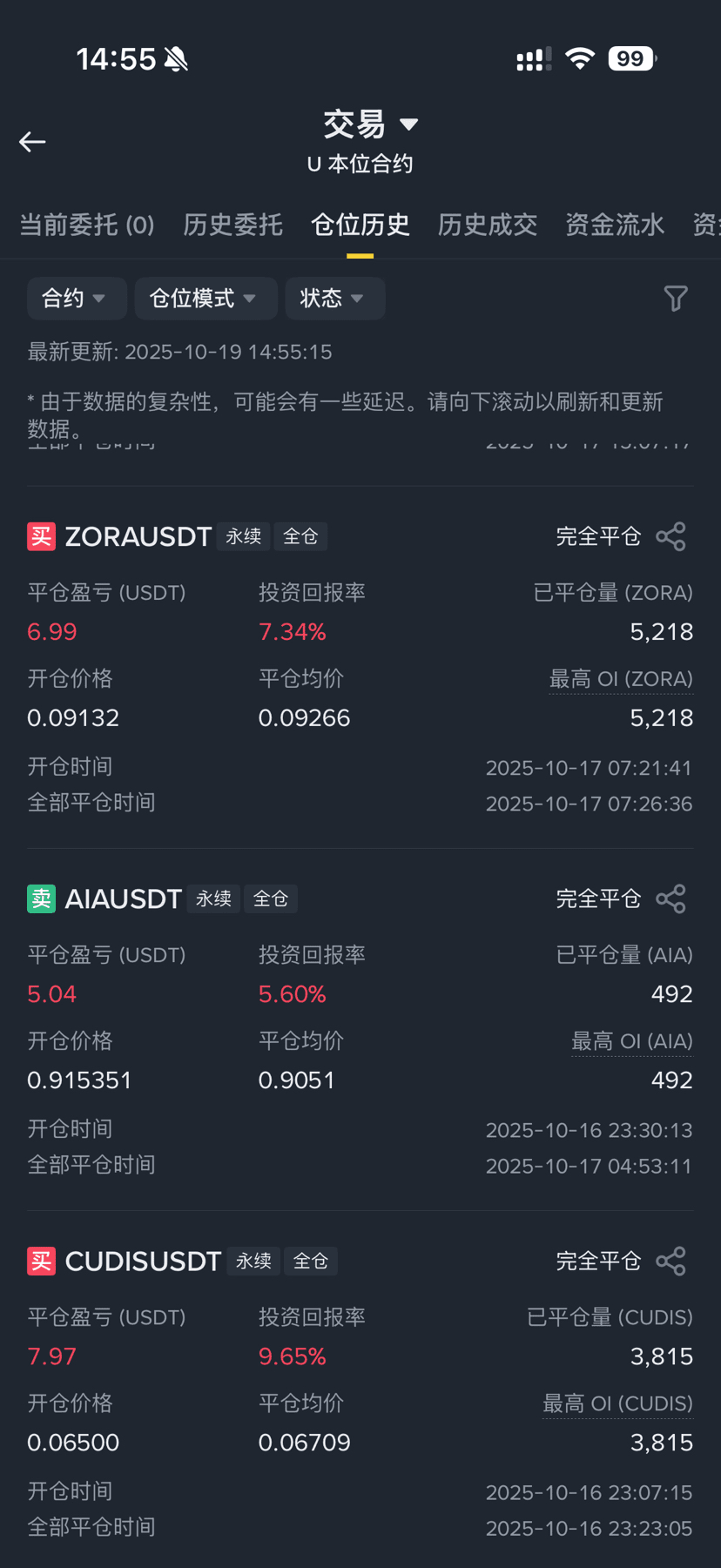Show info for 最高 OI (AIA)
721x1568 pixels.
(631, 1041)
